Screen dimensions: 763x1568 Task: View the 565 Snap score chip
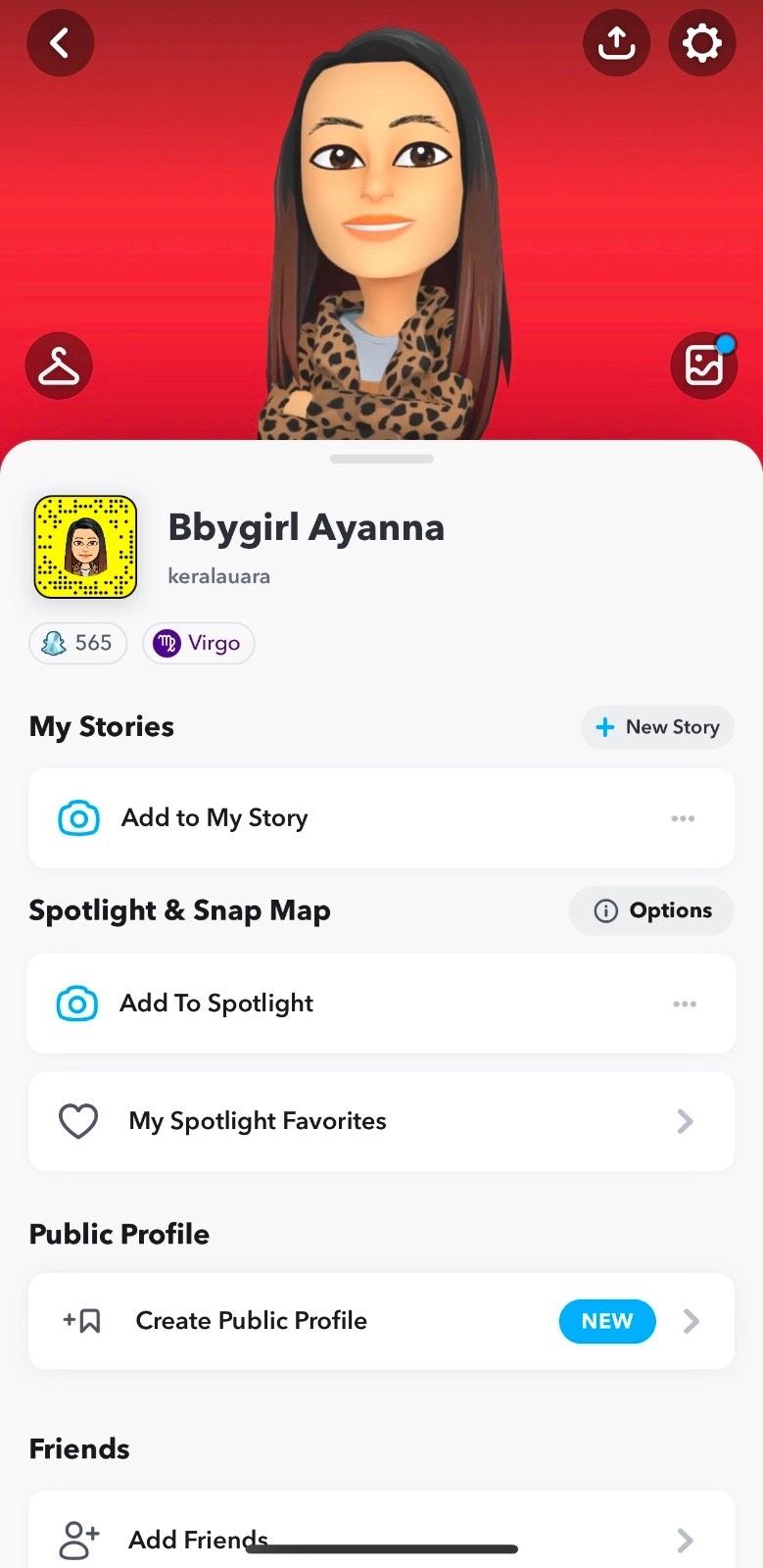point(78,643)
